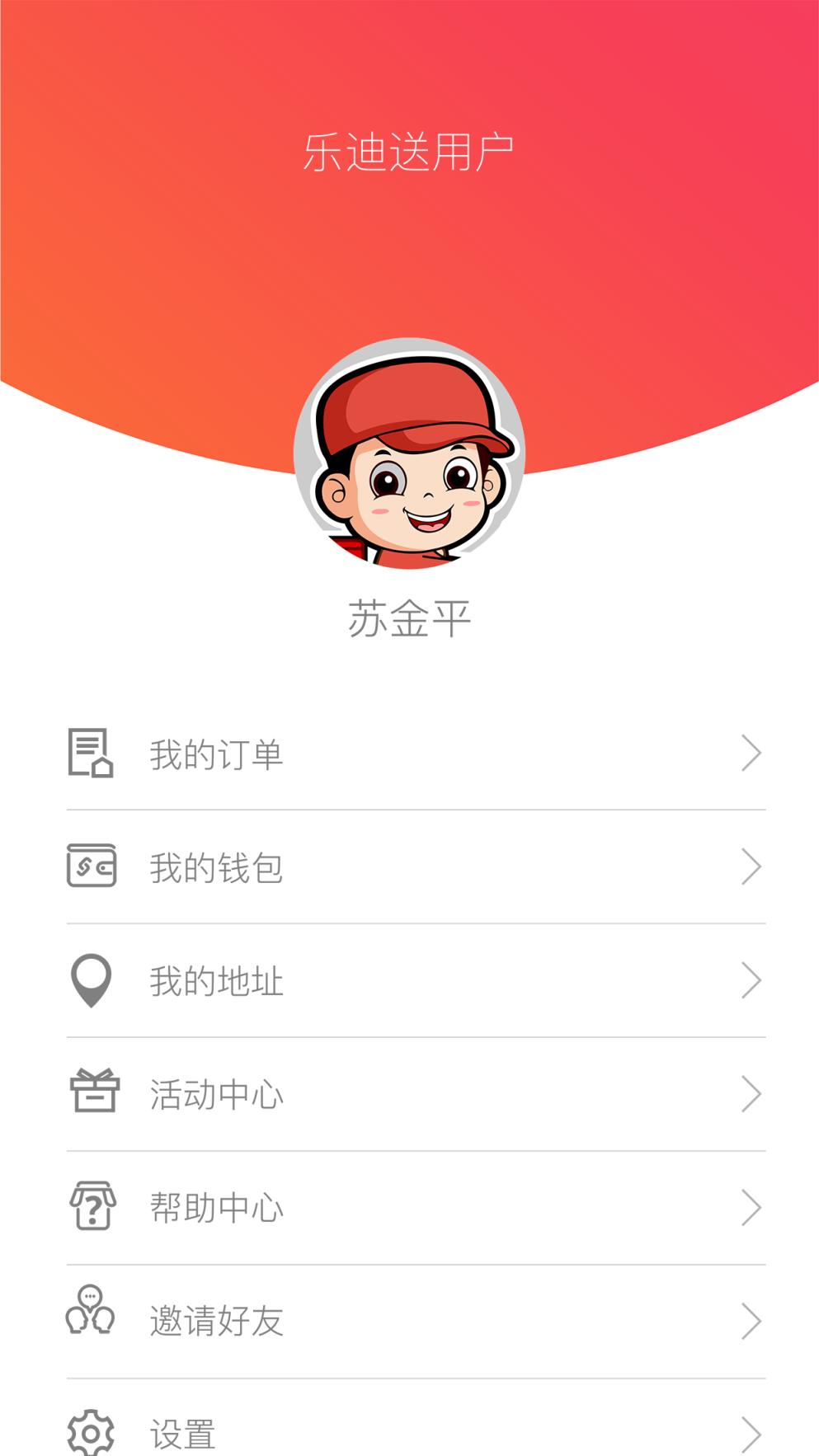
Task: Click the 我的地址 location pin icon
Action: coord(92,980)
